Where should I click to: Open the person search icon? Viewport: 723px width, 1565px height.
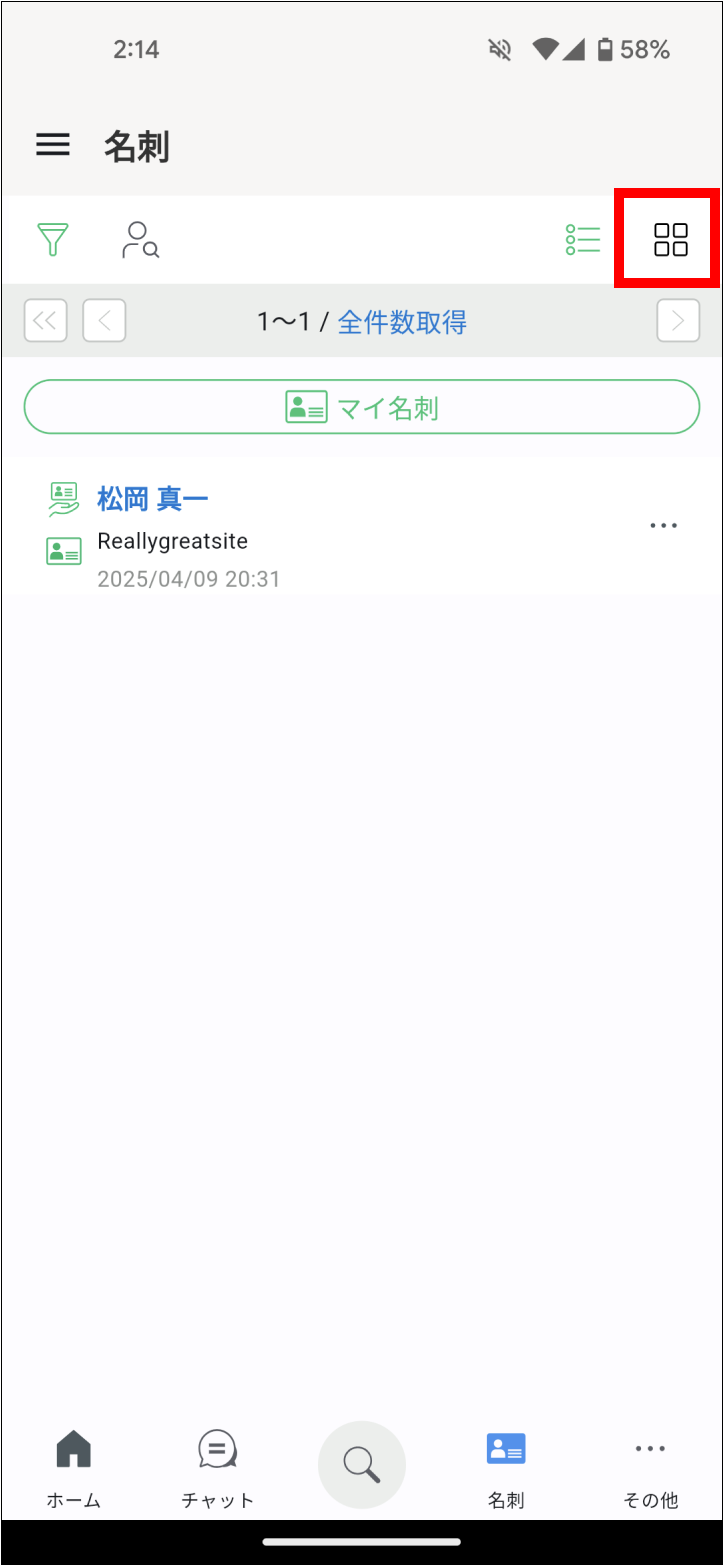141,240
